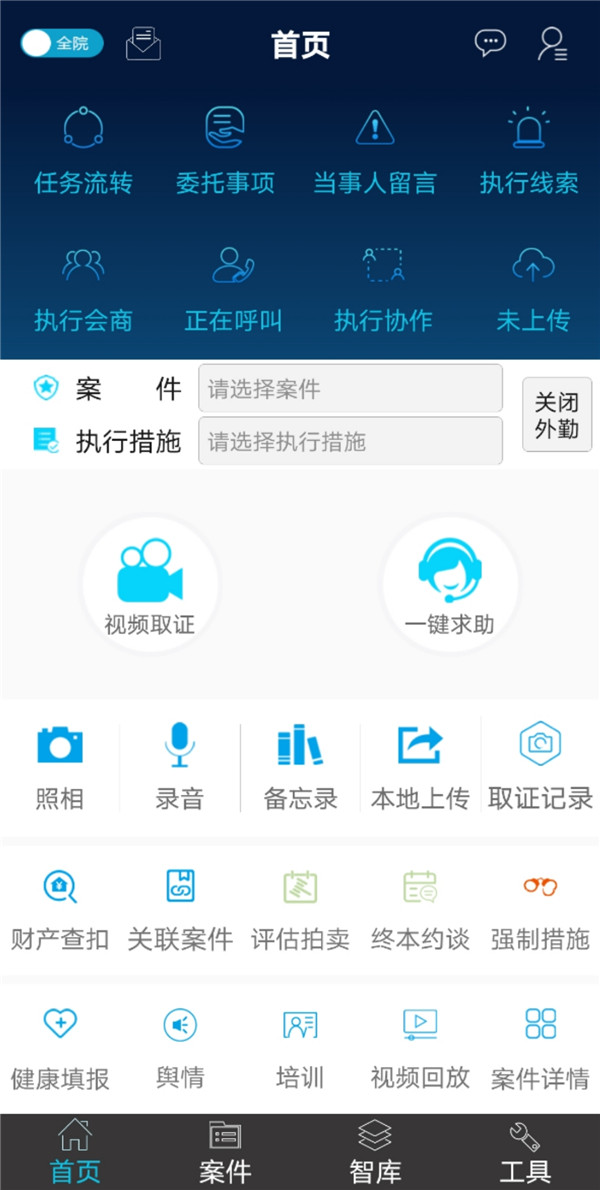Open 当事人留言
600x1190 pixels.
tap(375, 152)
